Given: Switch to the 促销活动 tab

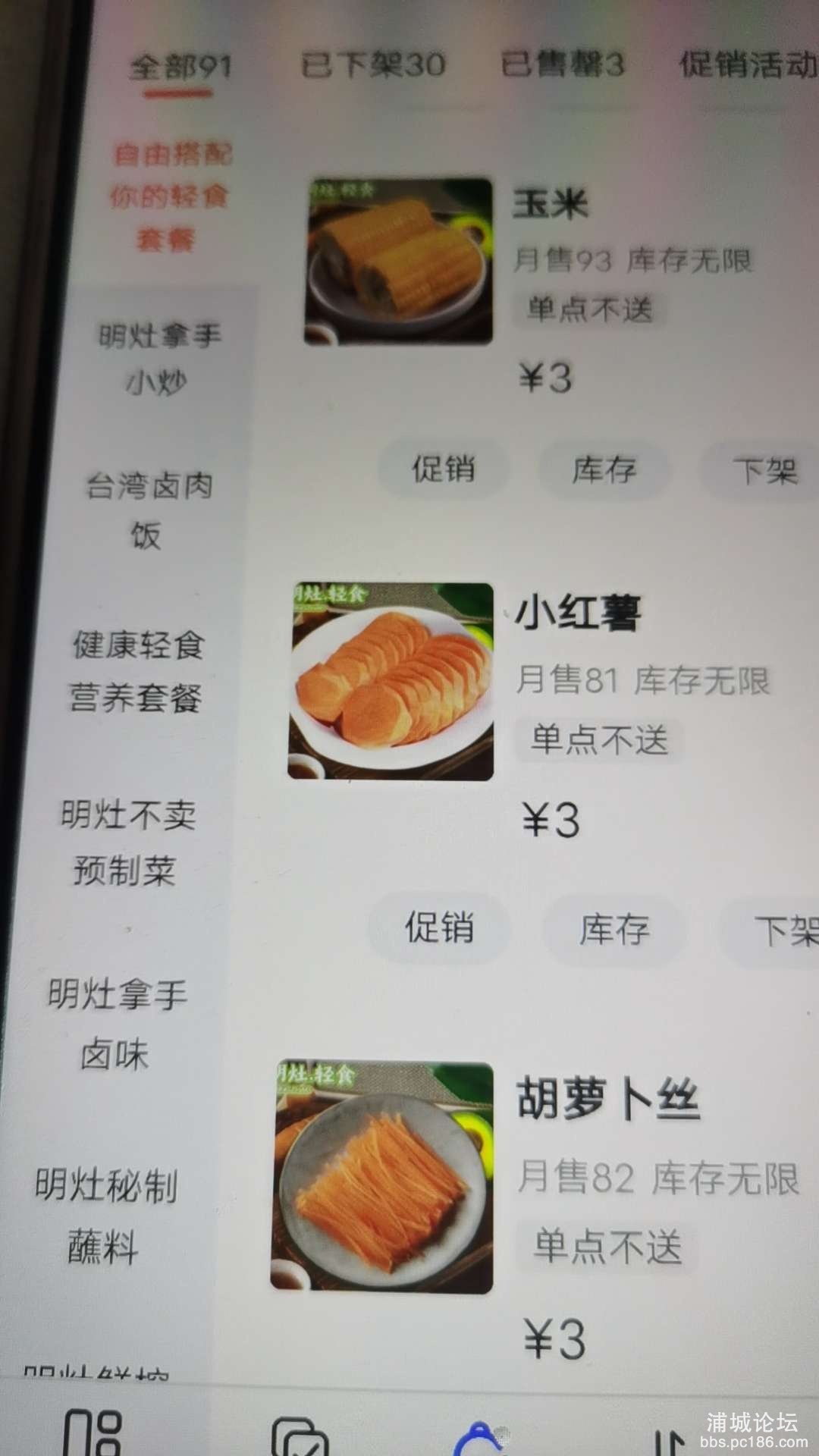Looking at the screenshot, I should (747, 64).
